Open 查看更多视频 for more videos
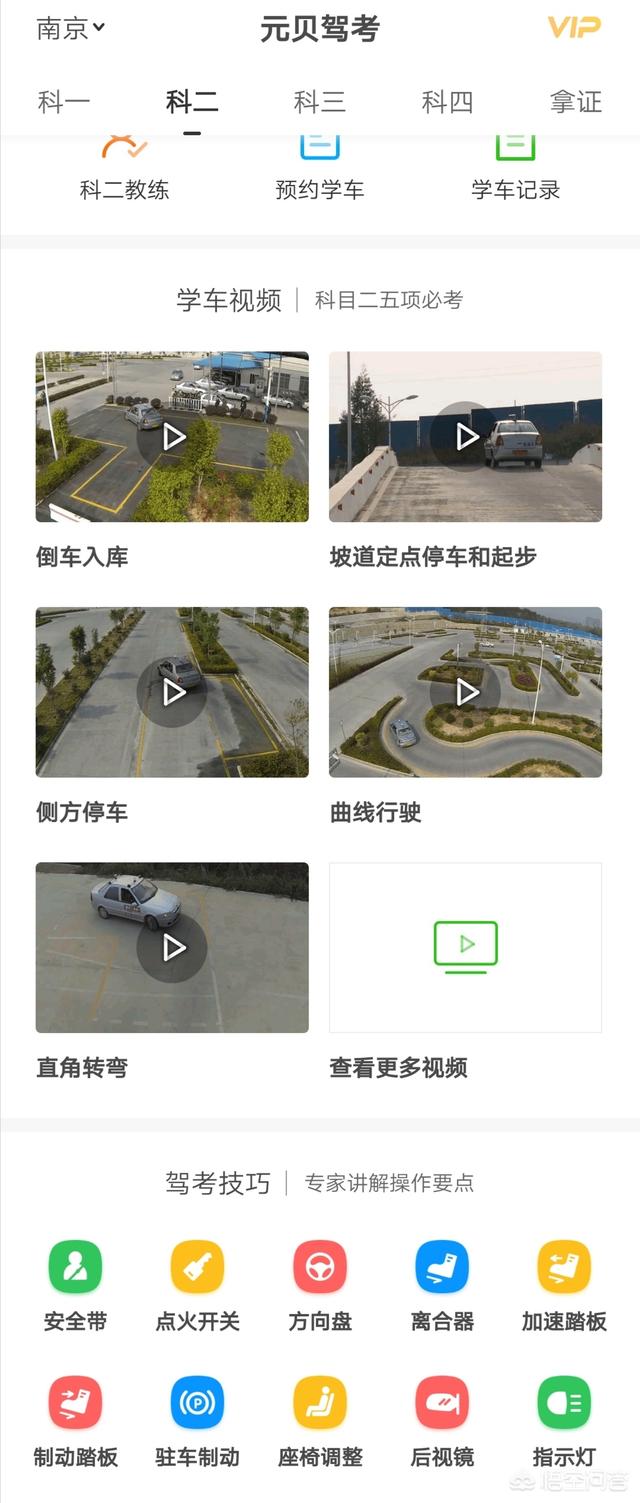640x1503 pixels. pyautogui.click(x=465, y=948)
